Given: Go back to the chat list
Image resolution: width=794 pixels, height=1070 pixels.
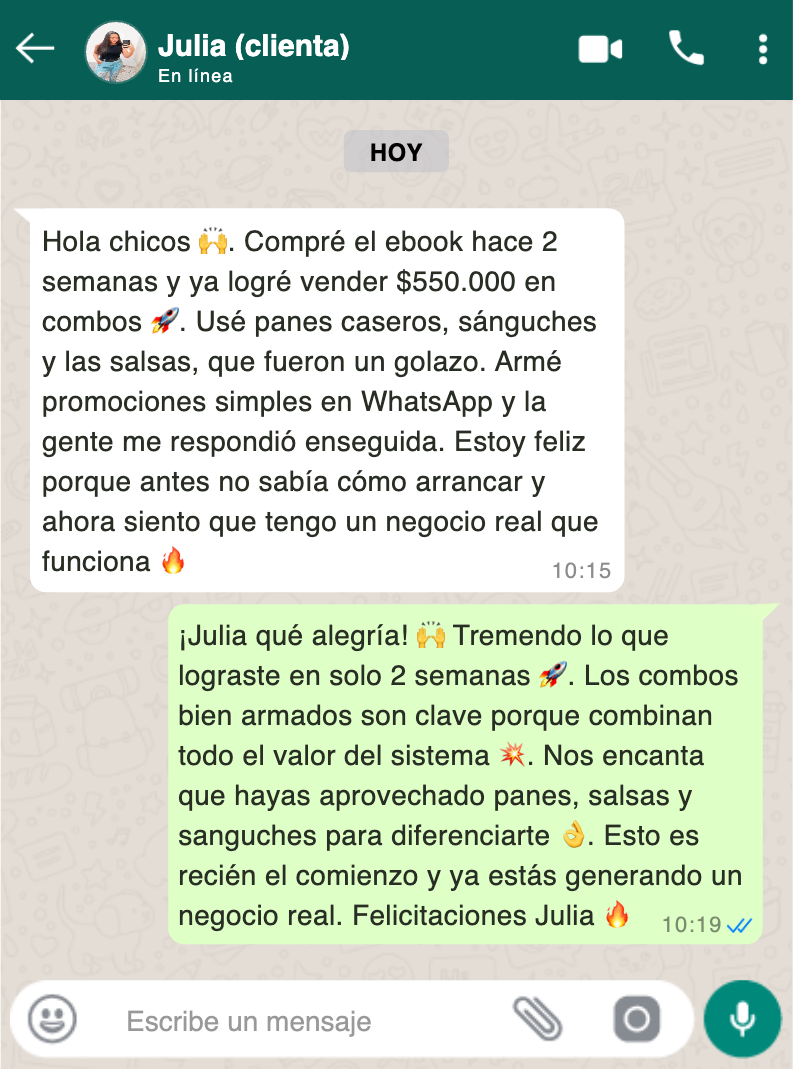Looking at the screenshot, I should tap(35, 48).
